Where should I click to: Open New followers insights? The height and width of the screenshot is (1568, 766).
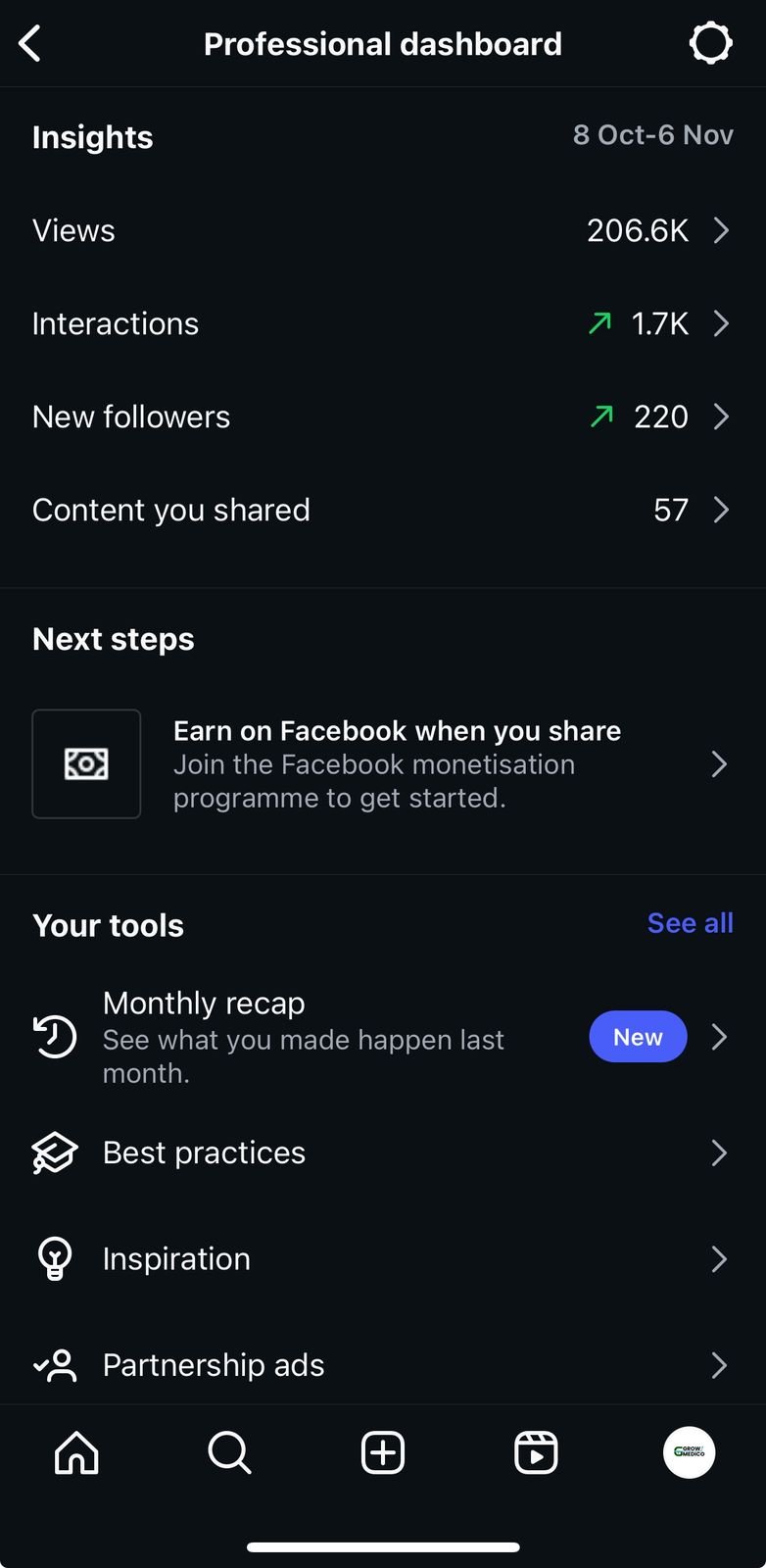pos(382,417)
